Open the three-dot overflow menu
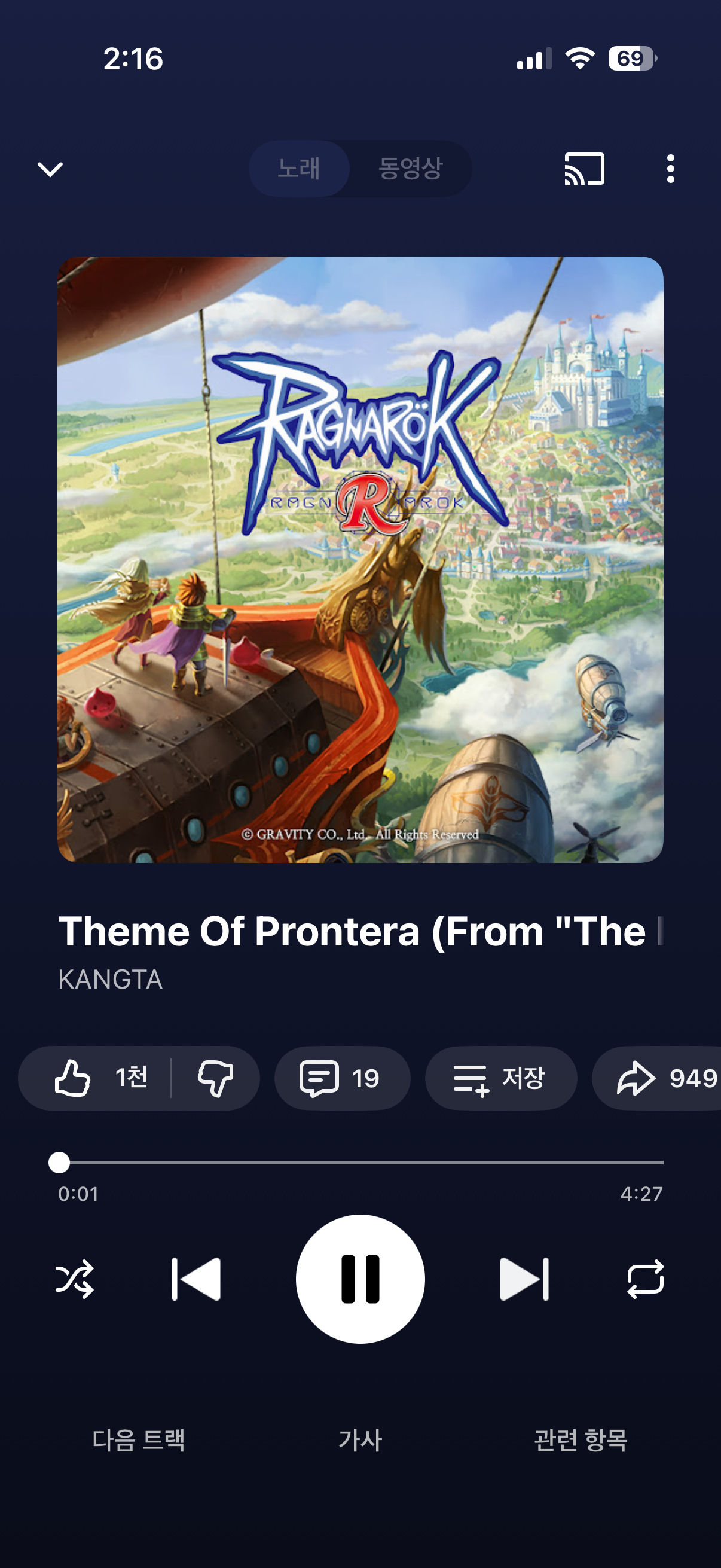 pyautogui.click(x=670, y=169)
